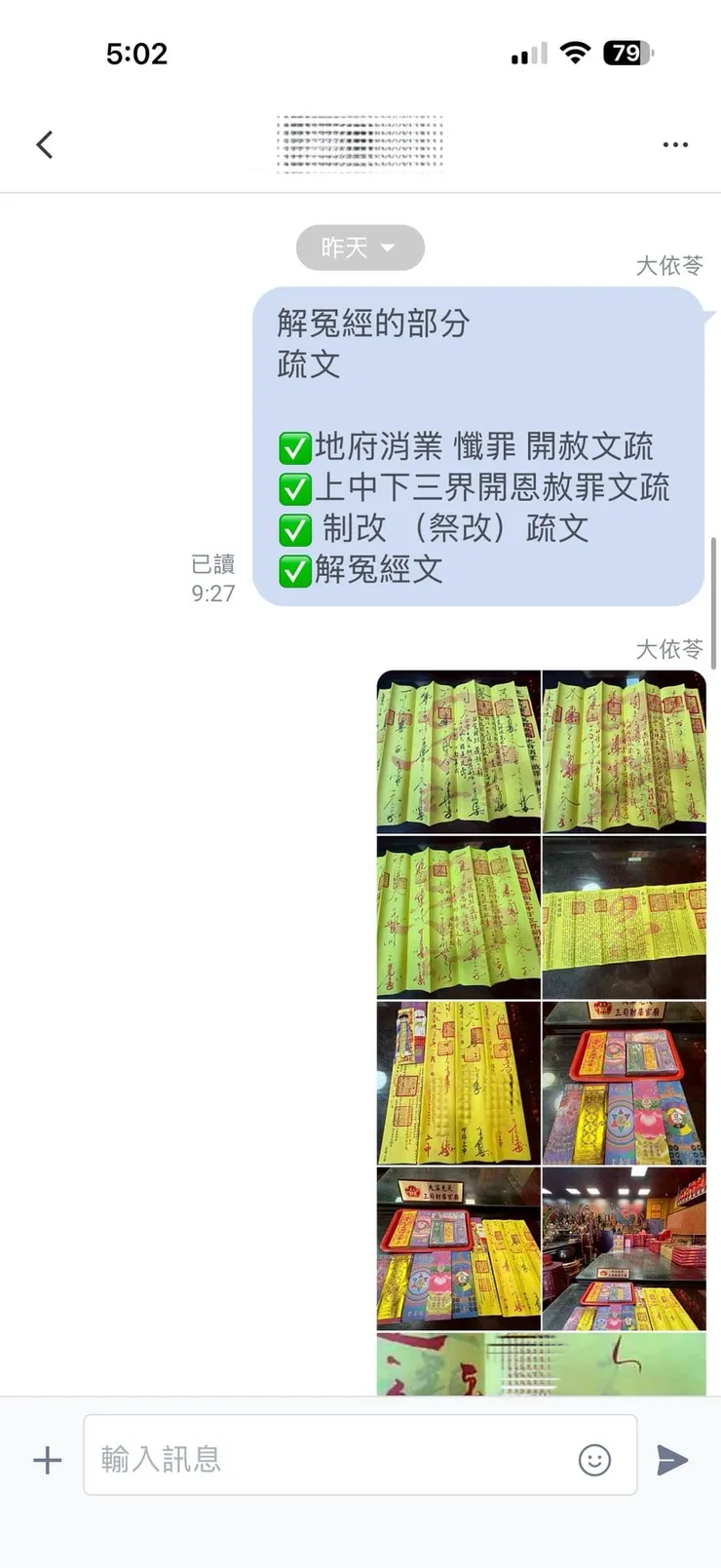
Task: Tap the 5:02 clock in status bar
Action: pos(137,55)
